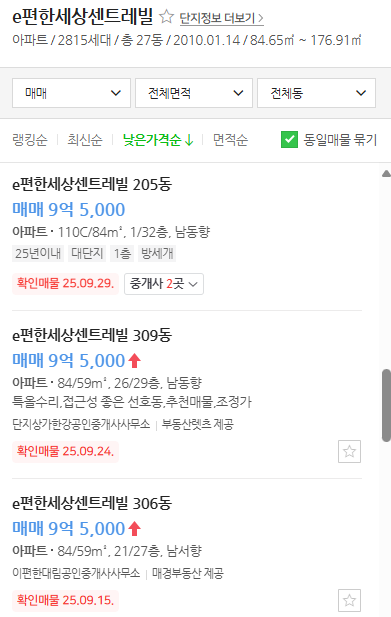Sort listings by 면적순
Image resolution: width=391 pixels, height=617 pixels.
click(230, 140)
